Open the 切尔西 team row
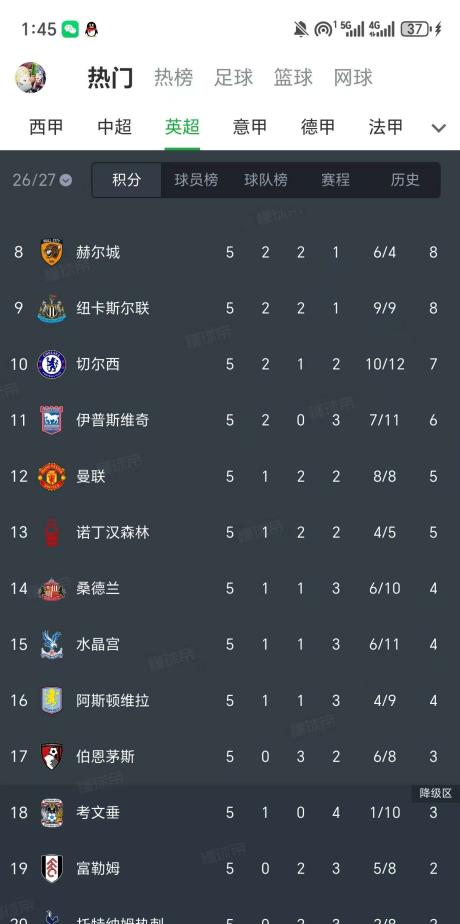Screen dimensions: 460x924 pyautogui.click(x=230, y=364)
